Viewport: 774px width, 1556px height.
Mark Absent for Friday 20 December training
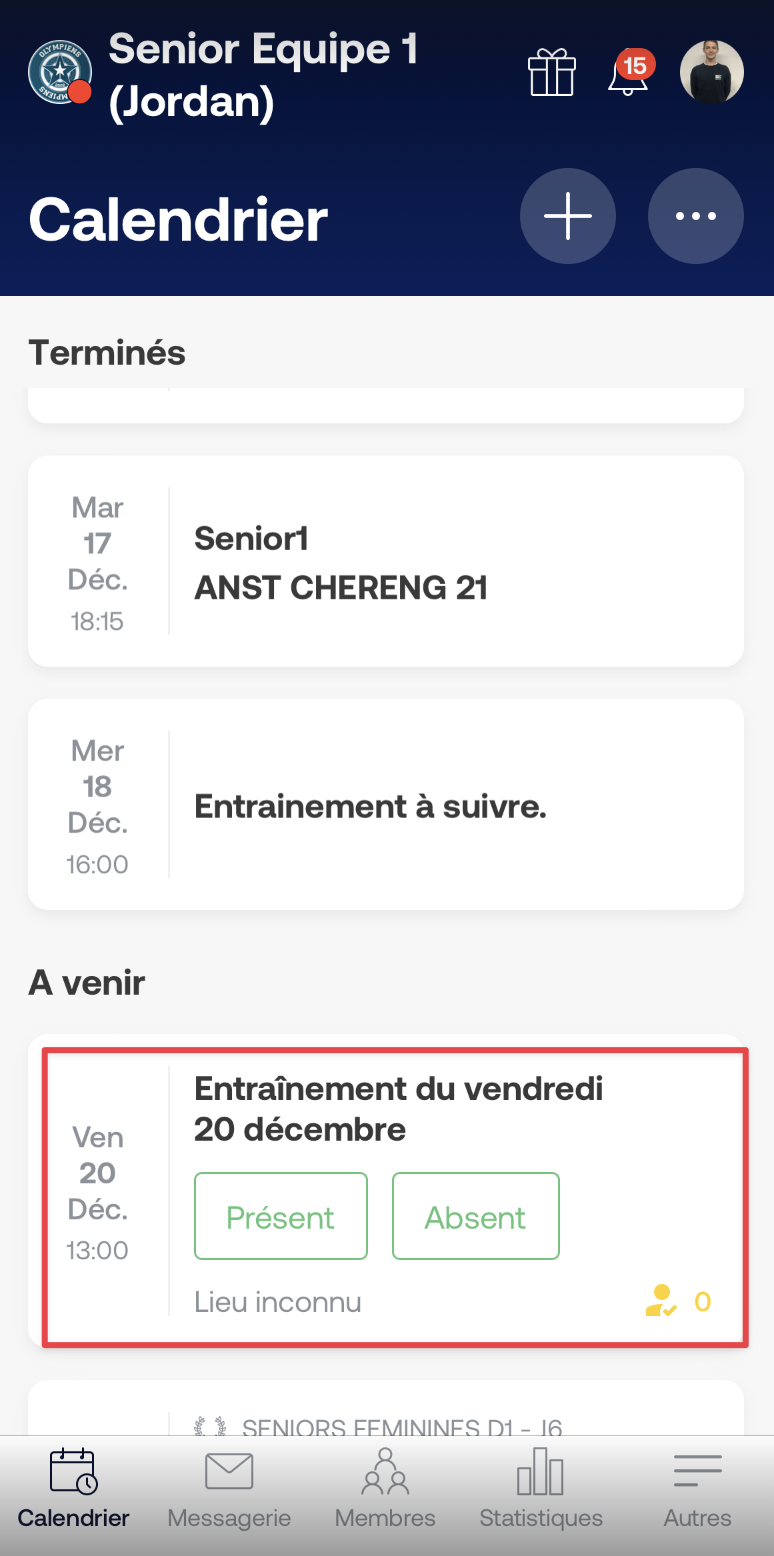coord(476,1216)
